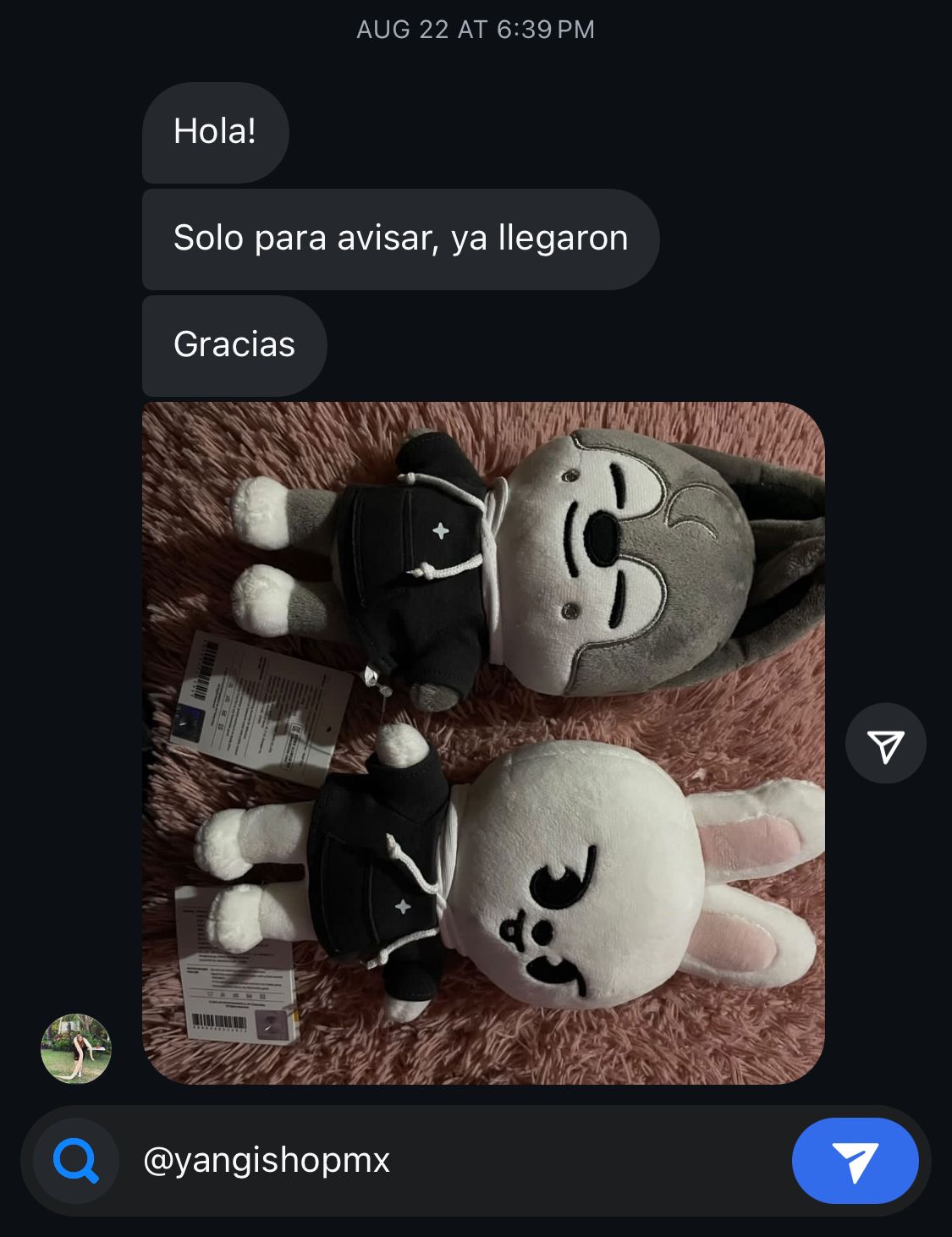Viewport: 952px width, 1237px height.
Task: Tap the blue search magnifier icon
Action: [76, 1161]
